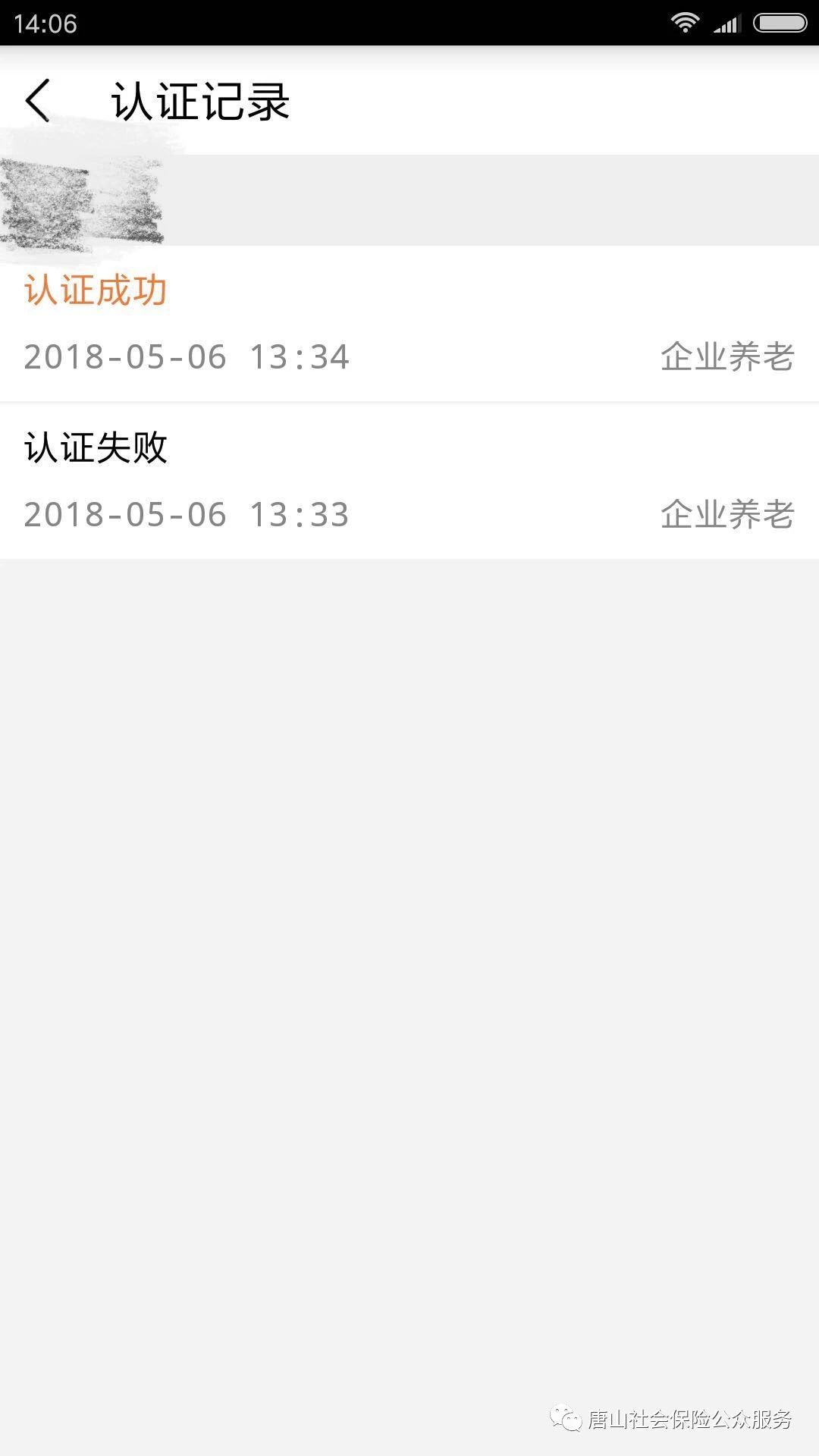Tap the WiFi icon in status bar
Viewport: 819px width, 1456px height.
coord(686,21)
